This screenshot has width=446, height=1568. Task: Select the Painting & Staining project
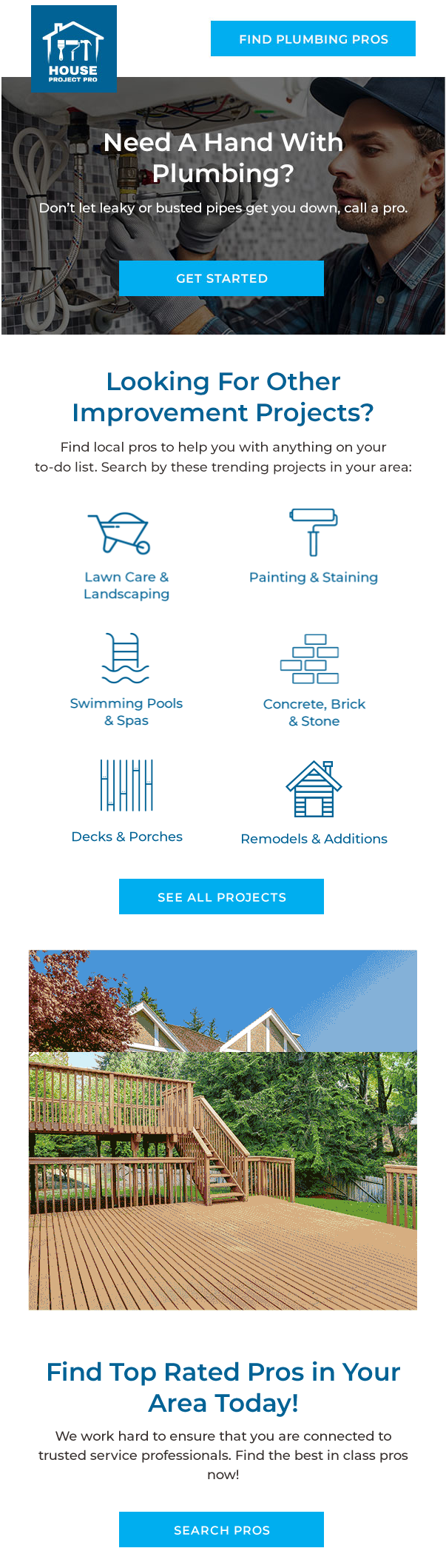pyautogui.click(x=313, y=577)
